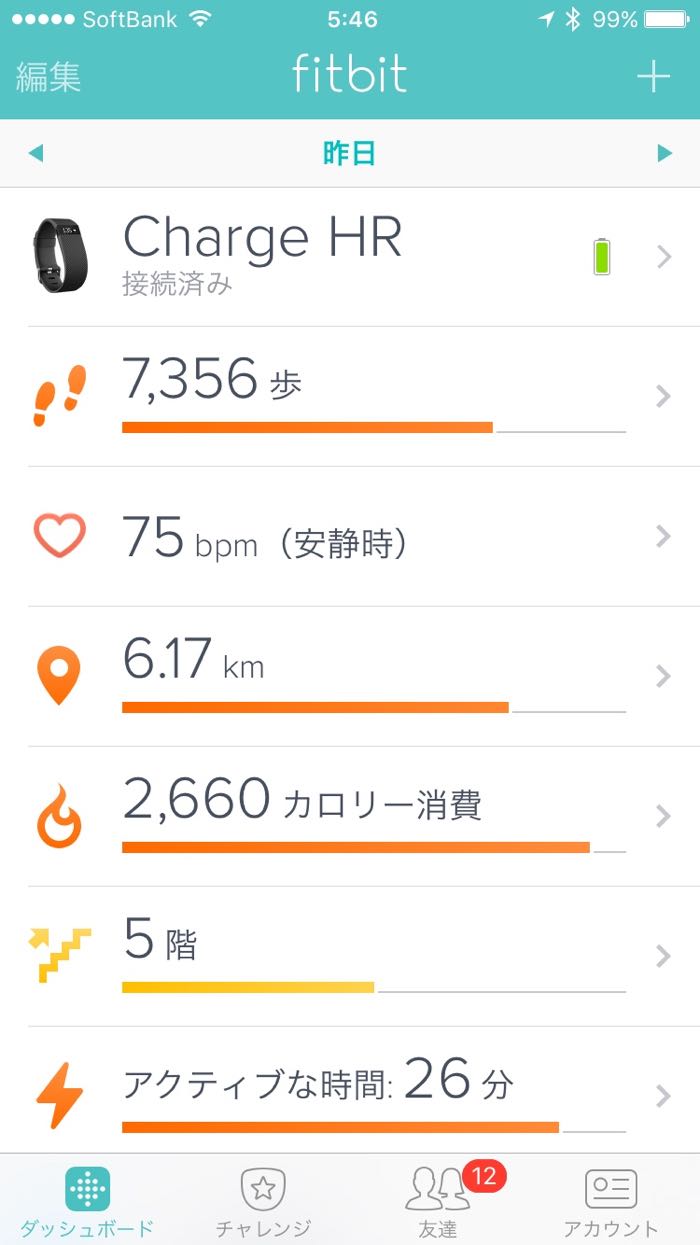Open the 友達 tab with 12 badge
Screen dimensions: 700x1245
point(438,1201)
